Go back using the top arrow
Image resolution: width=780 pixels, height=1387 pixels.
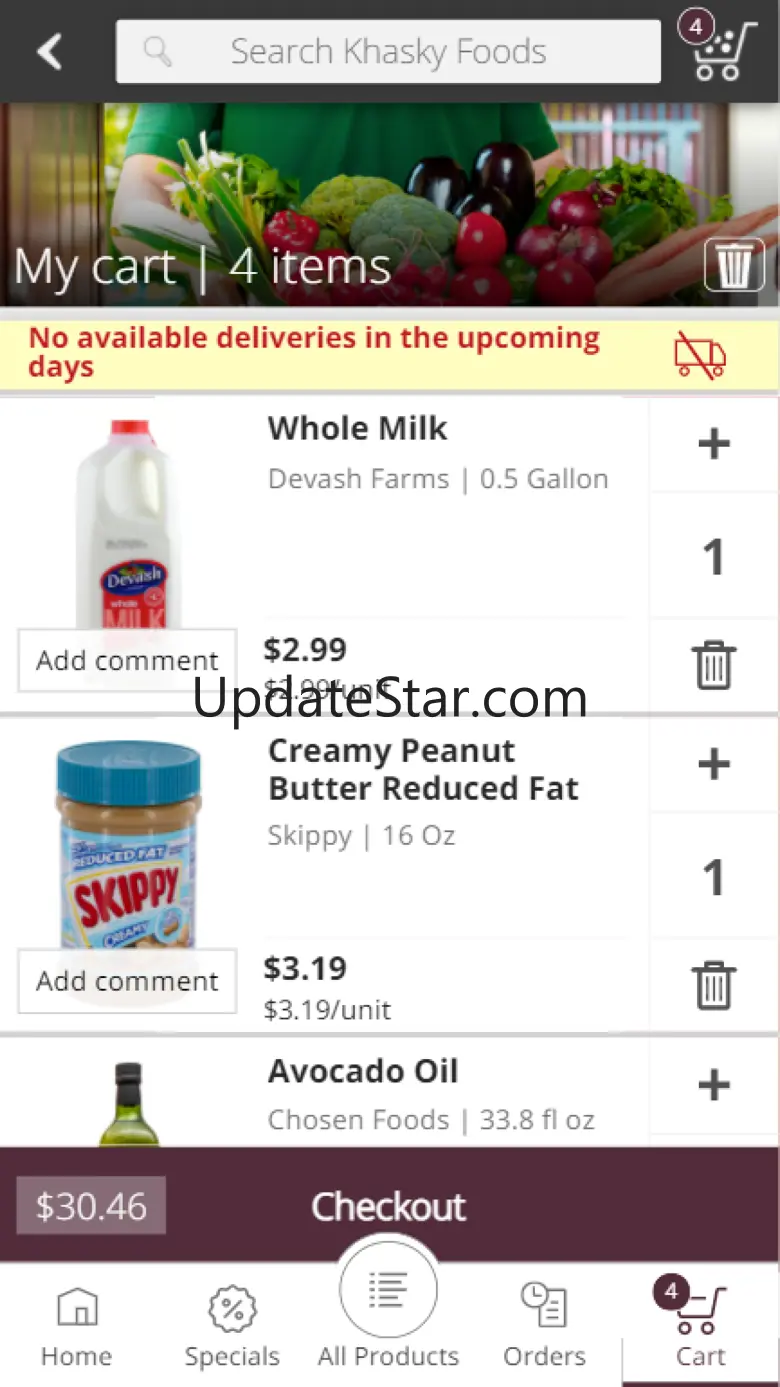pos(50,52)
